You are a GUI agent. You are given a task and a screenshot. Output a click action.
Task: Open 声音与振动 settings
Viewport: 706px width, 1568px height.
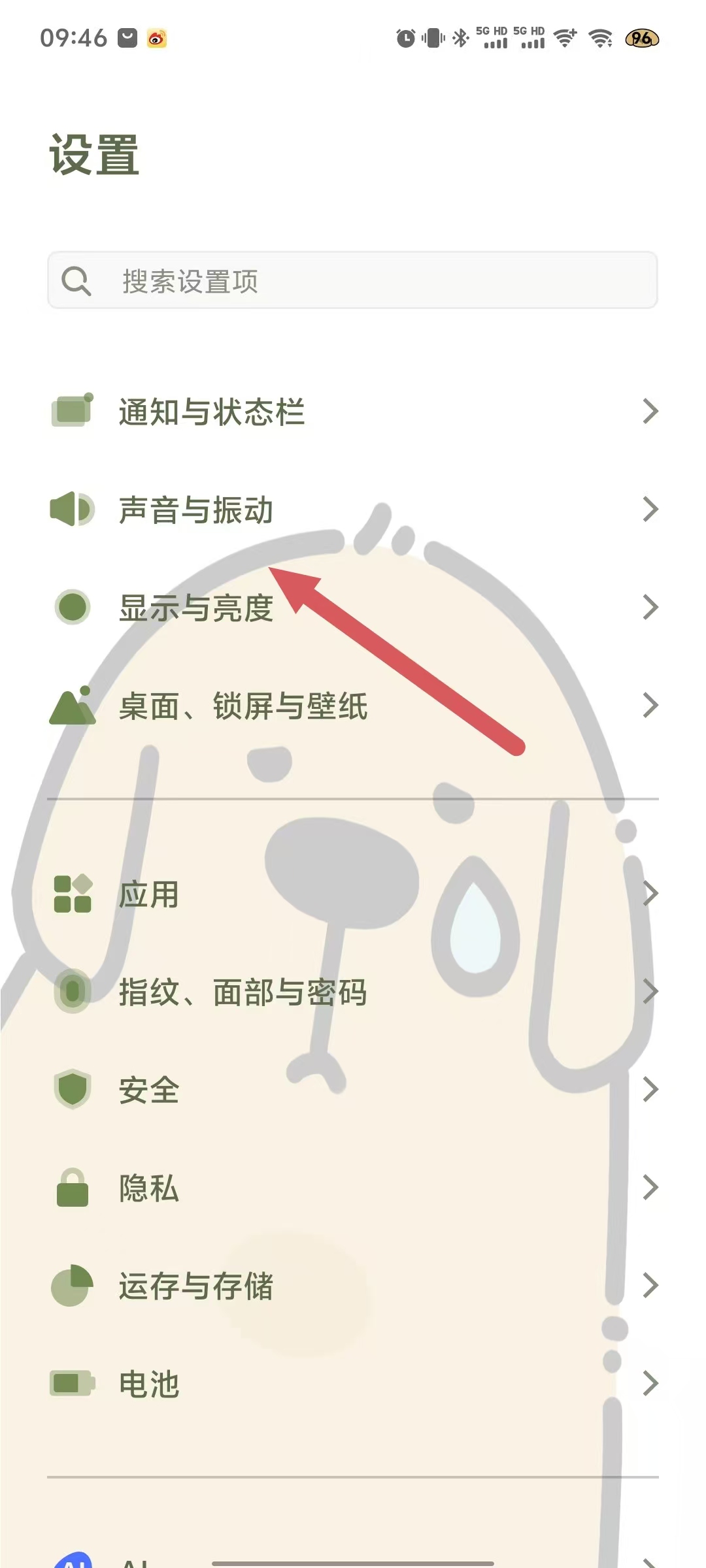click(353, 510)
